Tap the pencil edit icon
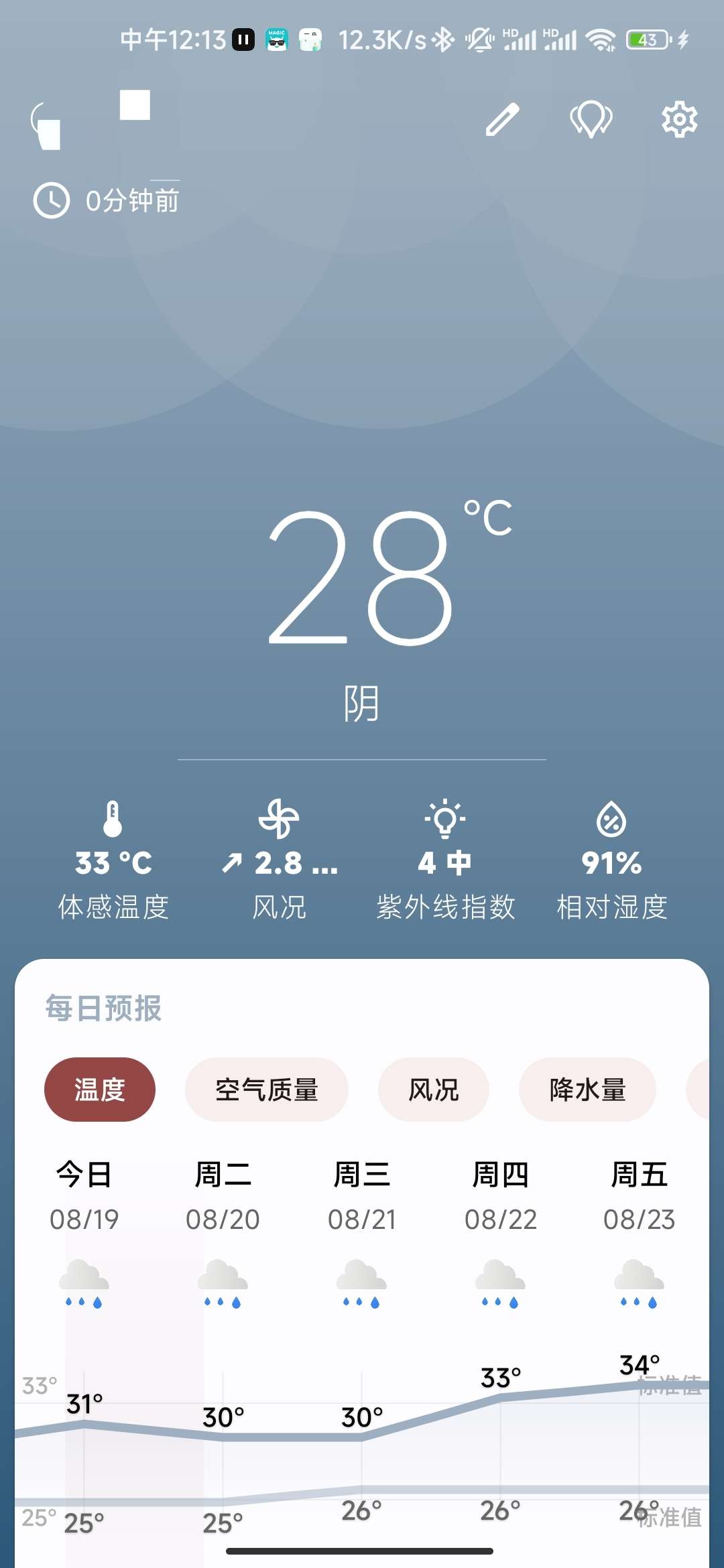 [502, 120]
